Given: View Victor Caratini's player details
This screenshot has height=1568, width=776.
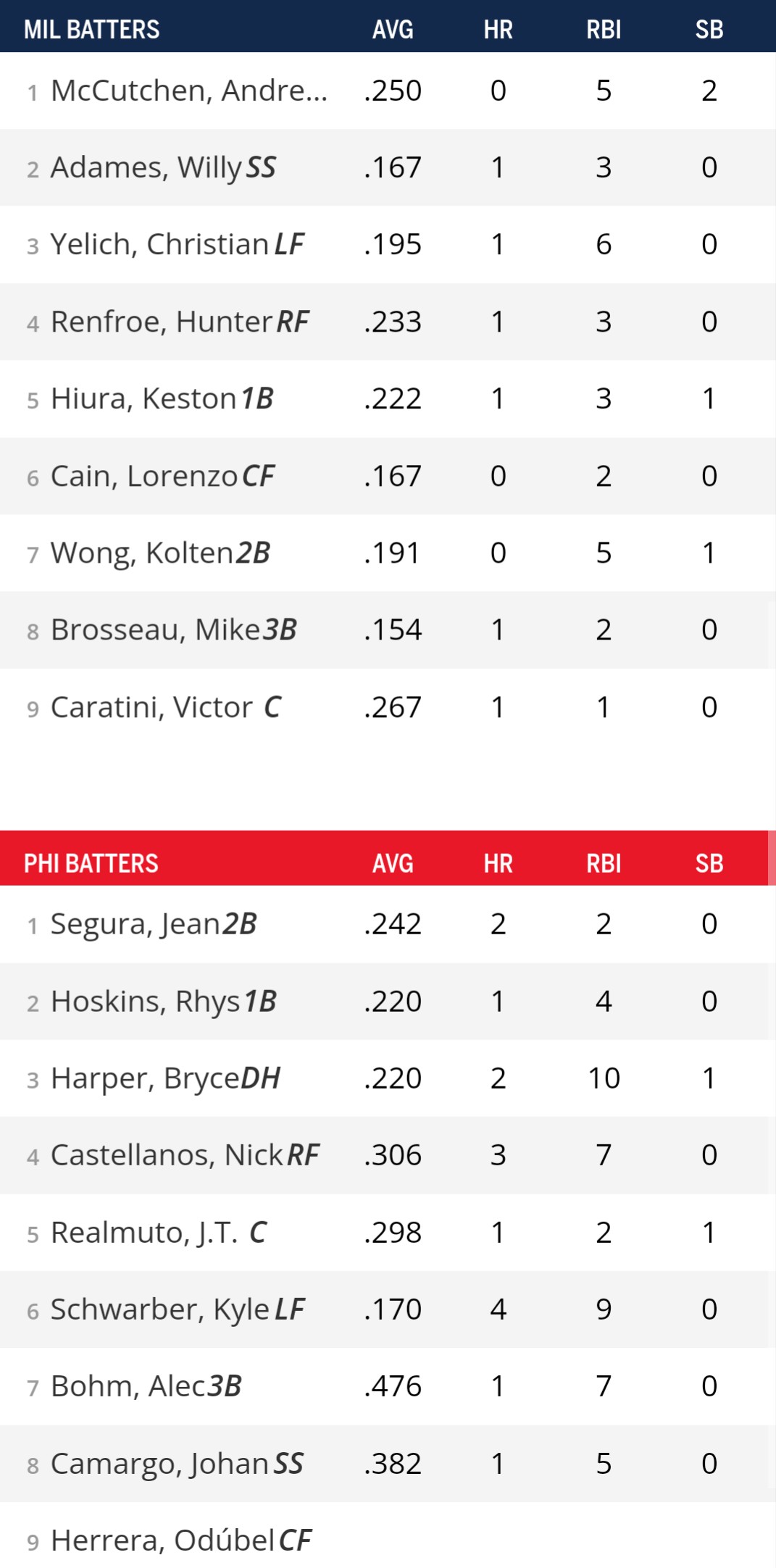Looking at the screenshot, I should tap(165, 708).
